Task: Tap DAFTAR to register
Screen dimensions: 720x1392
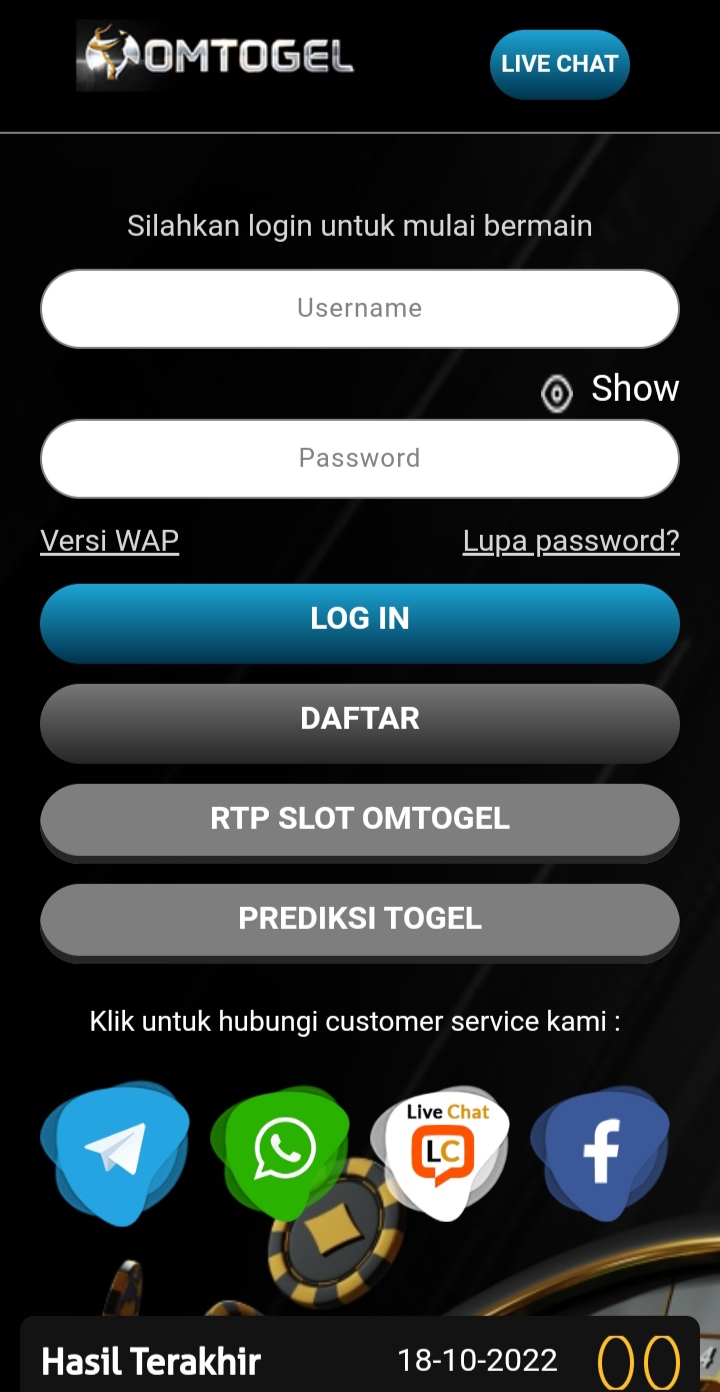Action: 360,720
